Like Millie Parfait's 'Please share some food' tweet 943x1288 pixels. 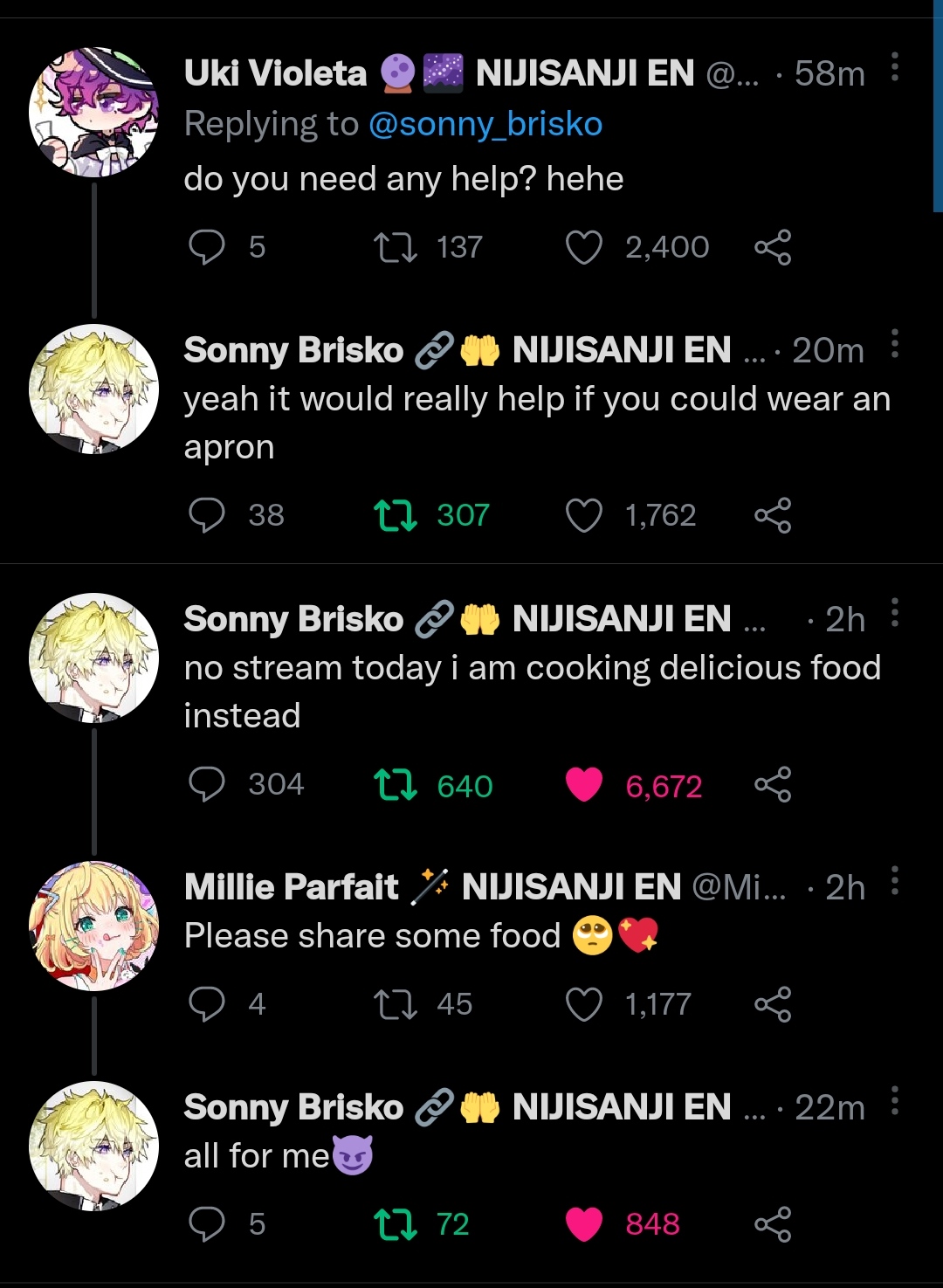pyautogui.click(x=583, y=1004)
